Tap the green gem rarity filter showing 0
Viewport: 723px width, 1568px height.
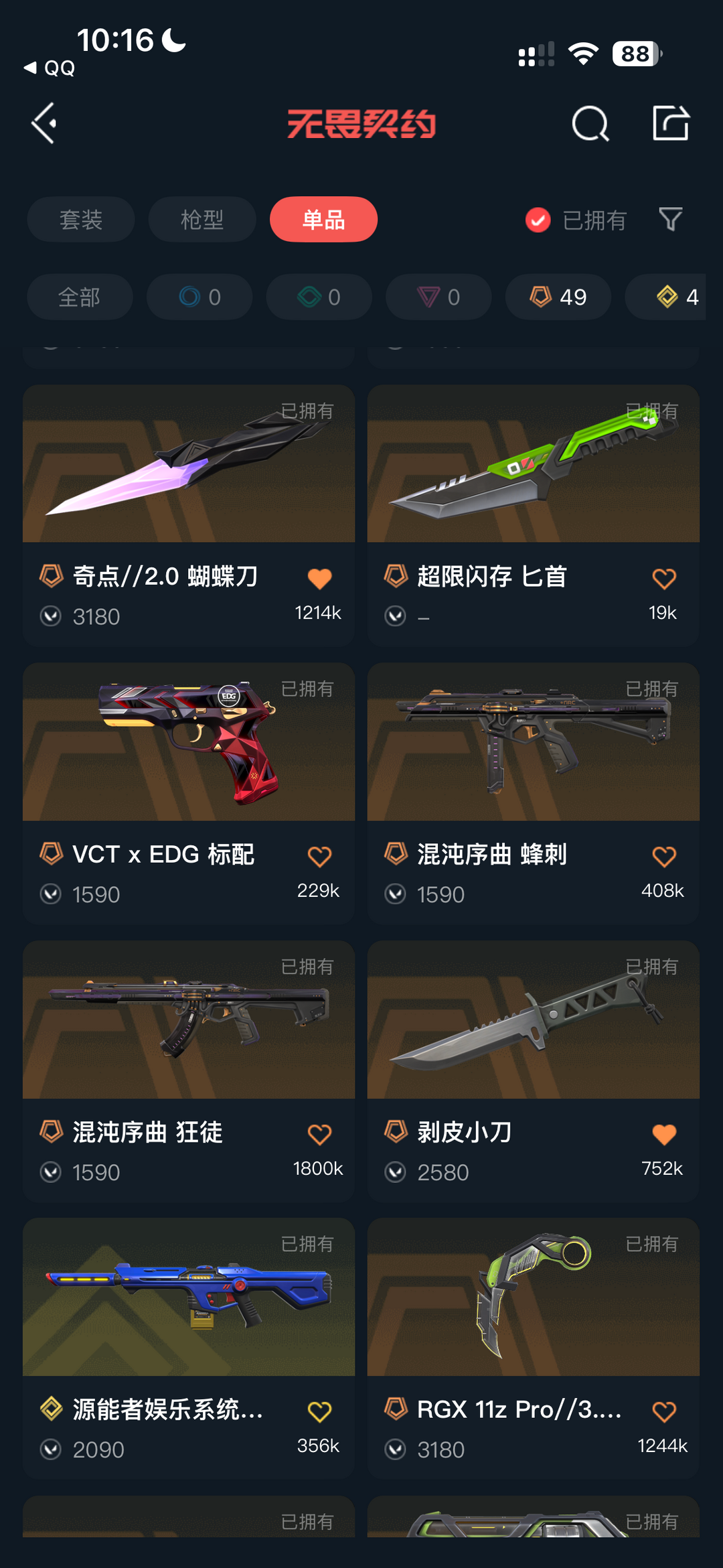point(319,297)
